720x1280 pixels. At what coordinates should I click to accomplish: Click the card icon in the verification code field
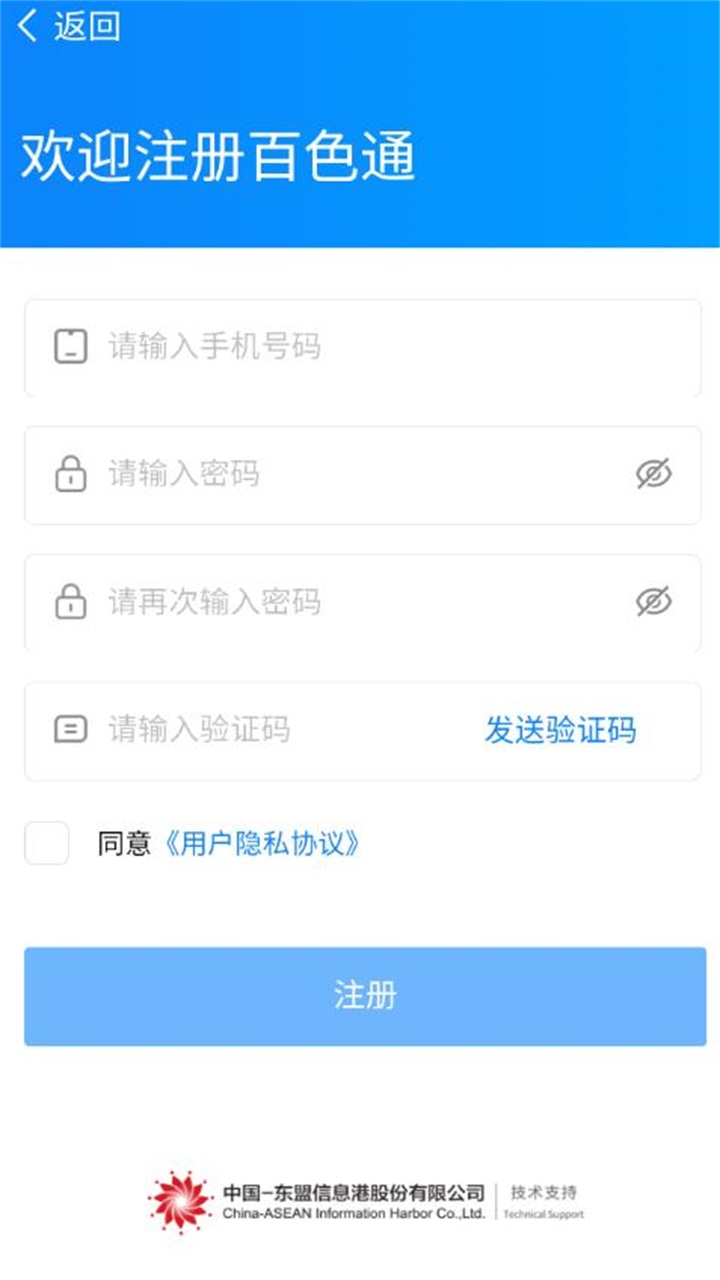click(70, 731)
